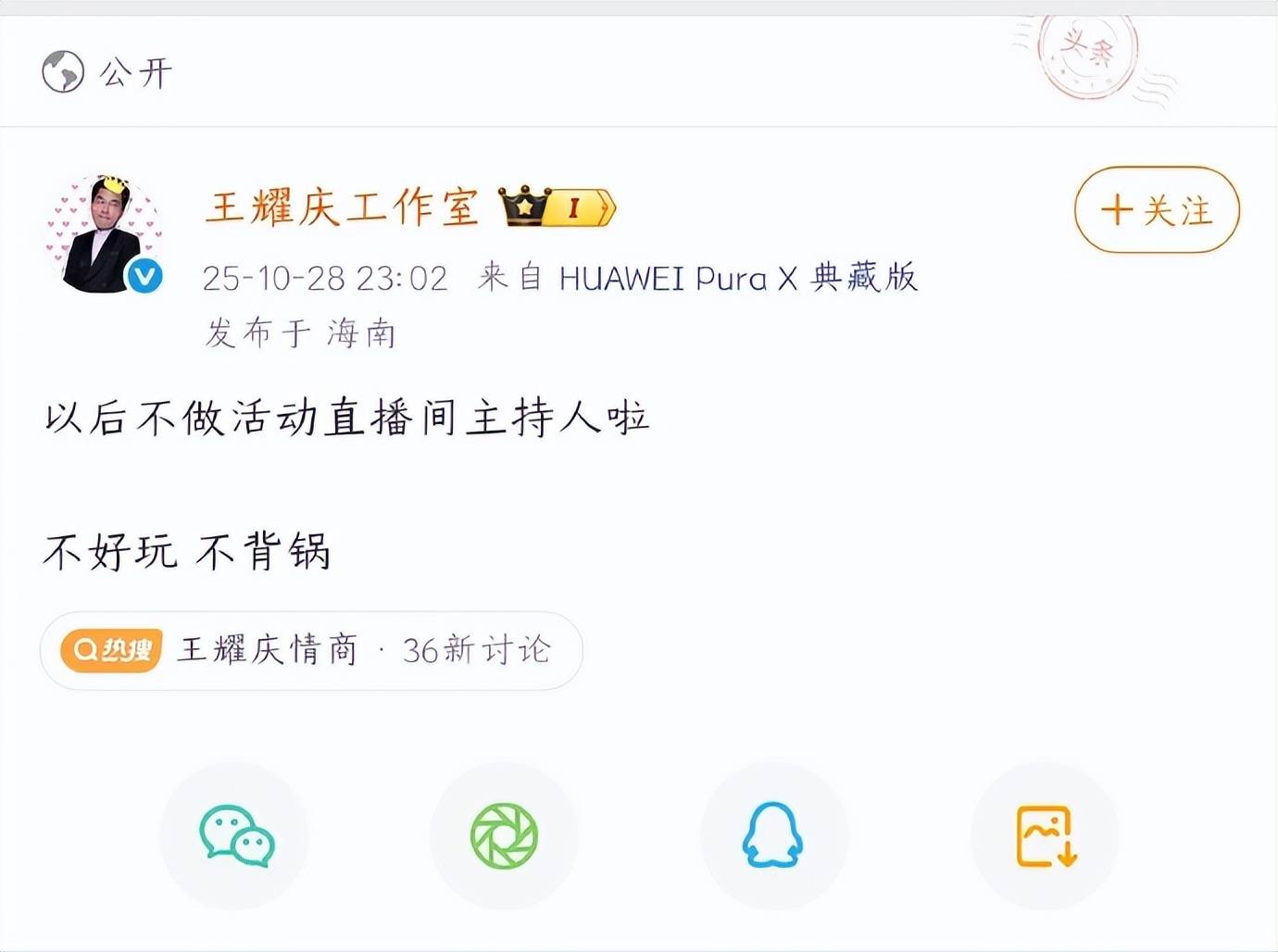This screenshot has height=952, width=1278.
Task: Open 王耀庆工作室's profile avatar
Action: [103, 234]
